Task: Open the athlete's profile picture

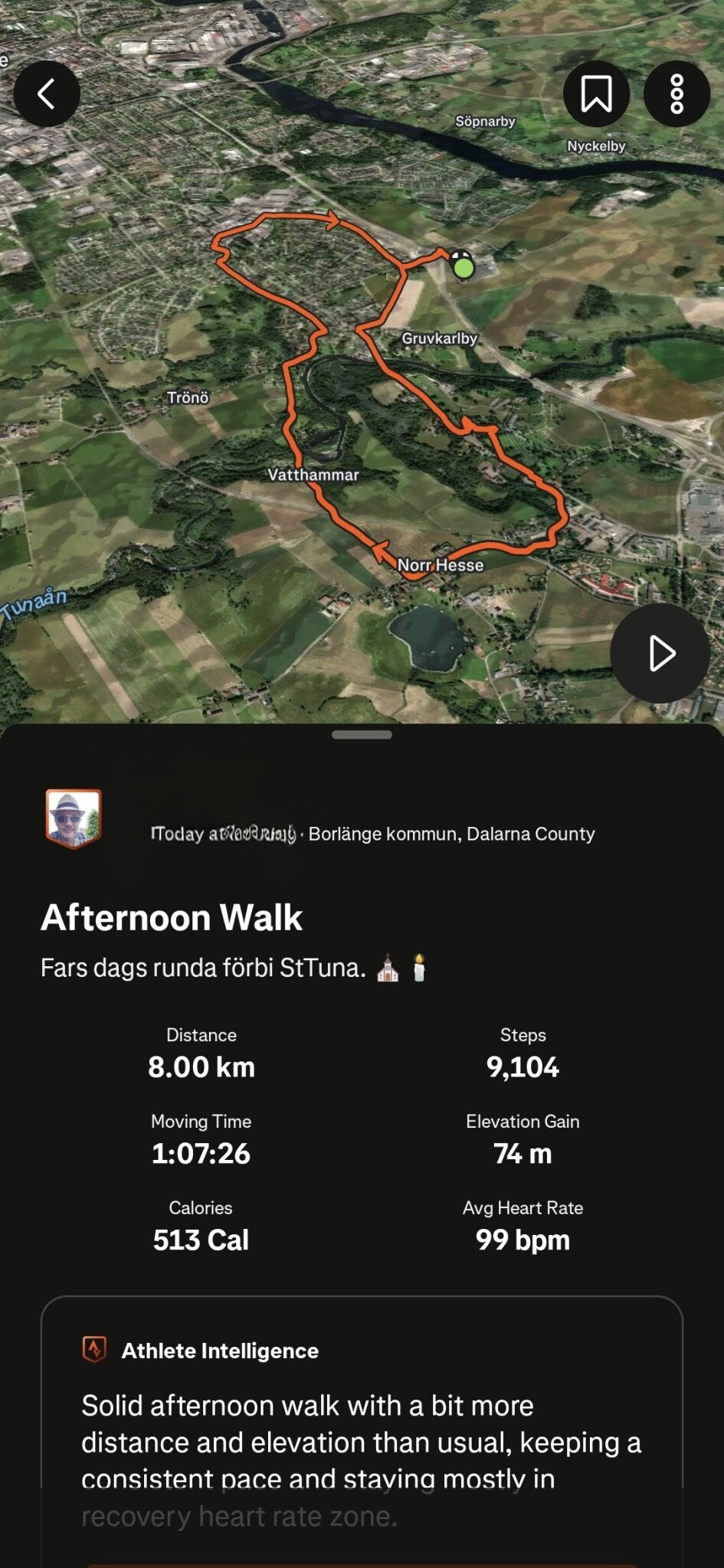Action: [74, 818]
